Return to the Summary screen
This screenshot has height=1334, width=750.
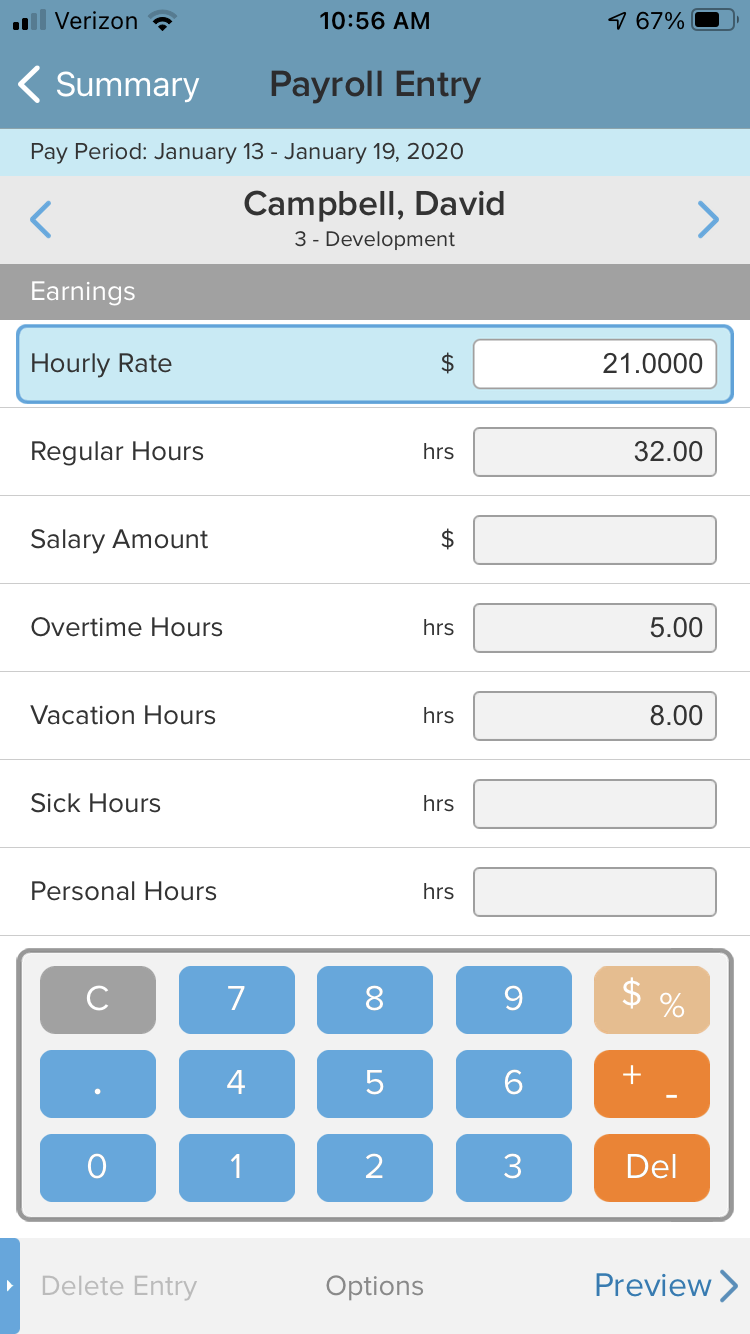coord(105,85)
